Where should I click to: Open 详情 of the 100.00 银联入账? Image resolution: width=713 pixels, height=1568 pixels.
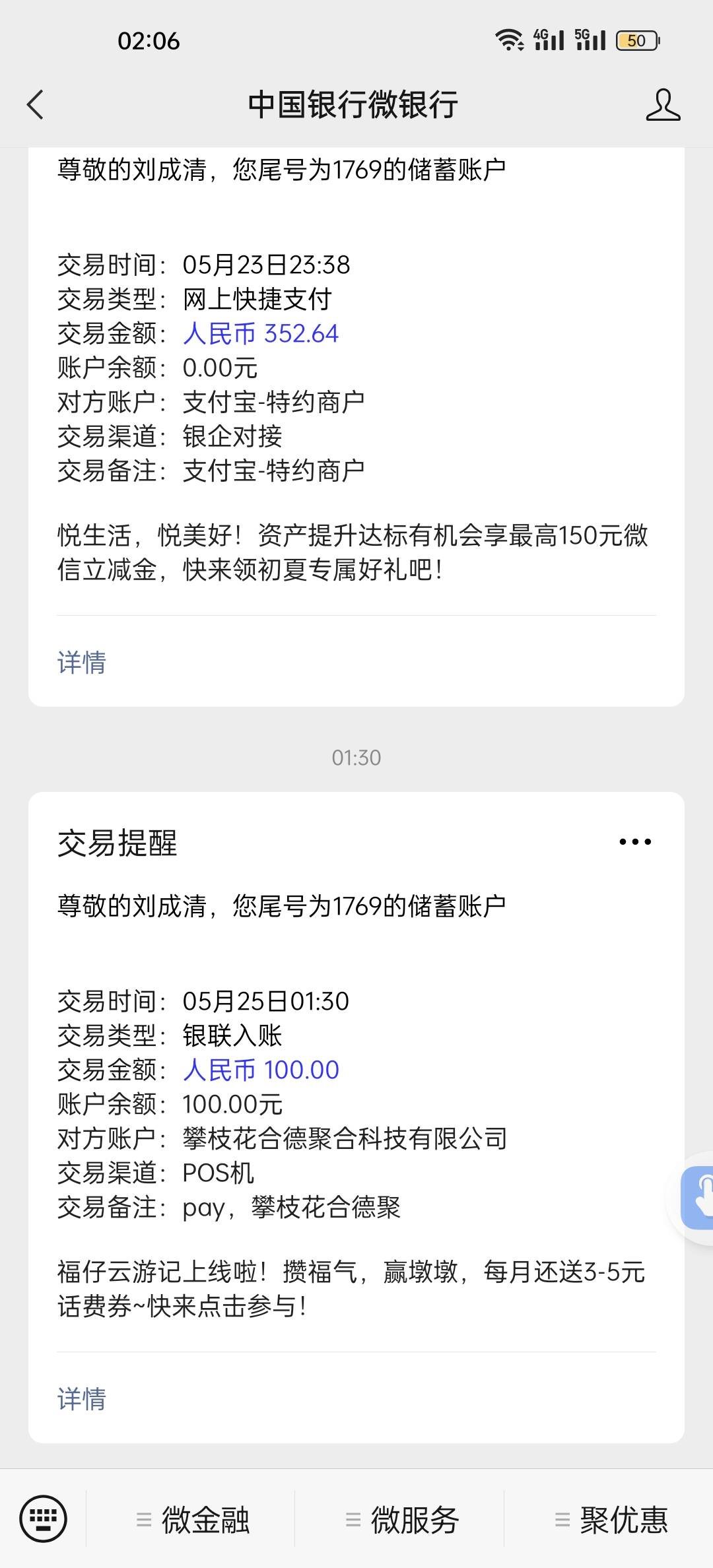pos(82,1398)
